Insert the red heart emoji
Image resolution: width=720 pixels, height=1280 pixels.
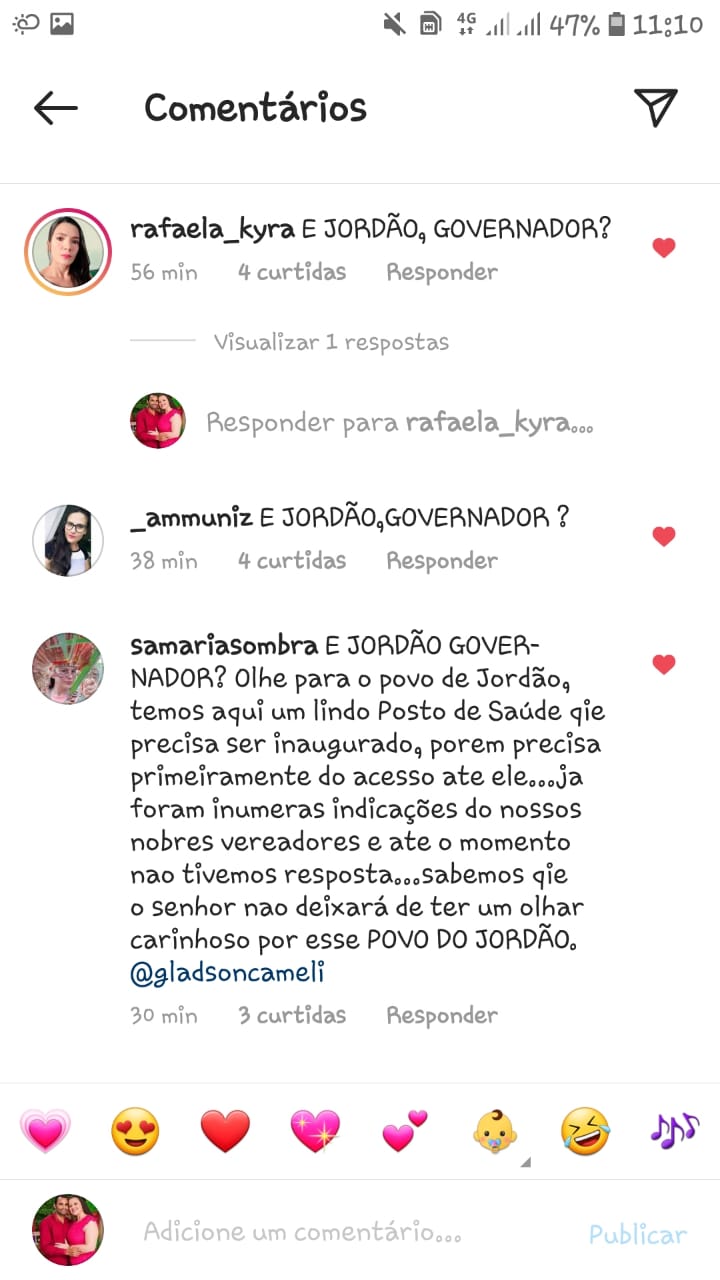[x=225, y=1132]
